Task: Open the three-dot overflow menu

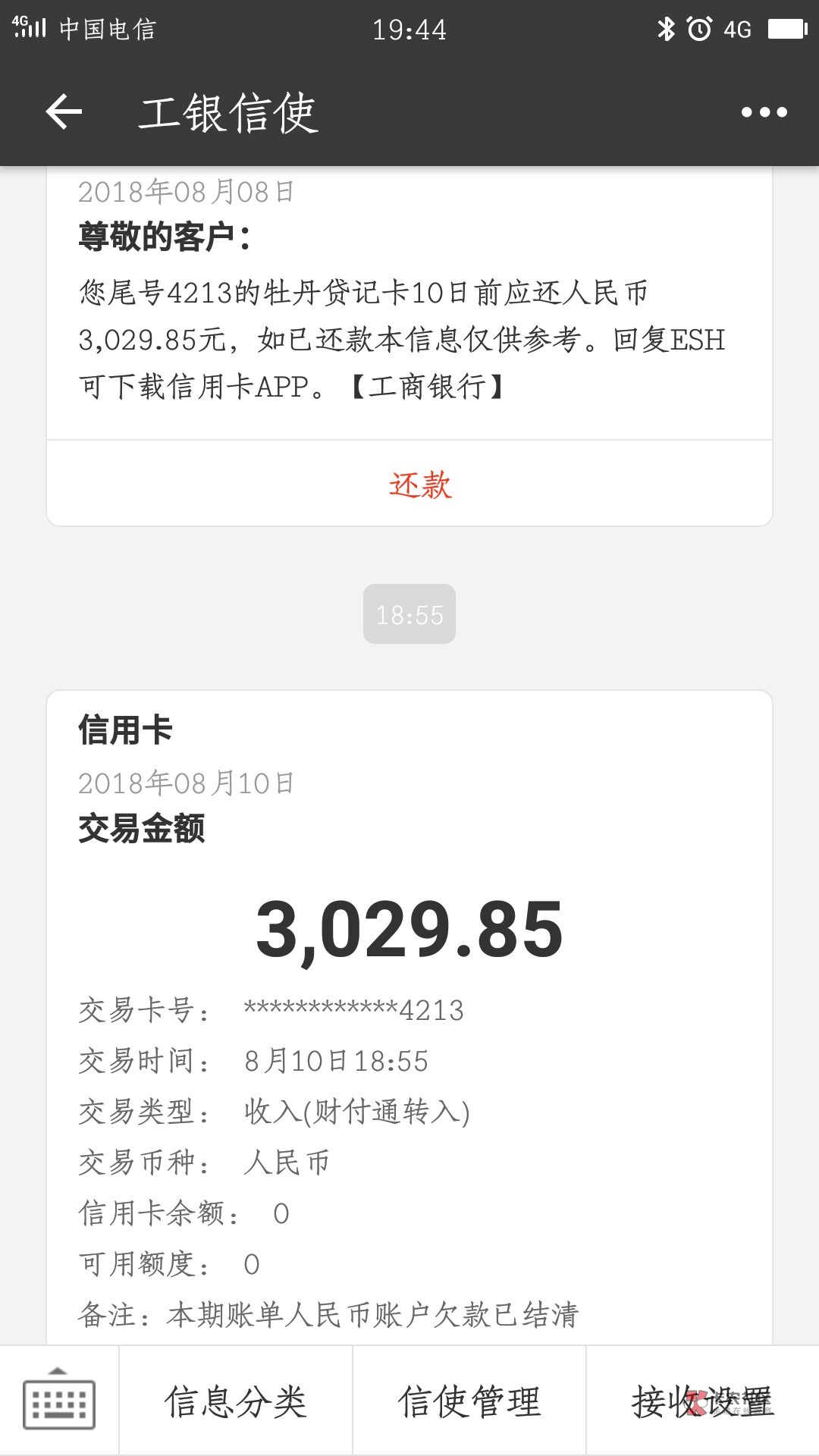Action: click(764, 112)
